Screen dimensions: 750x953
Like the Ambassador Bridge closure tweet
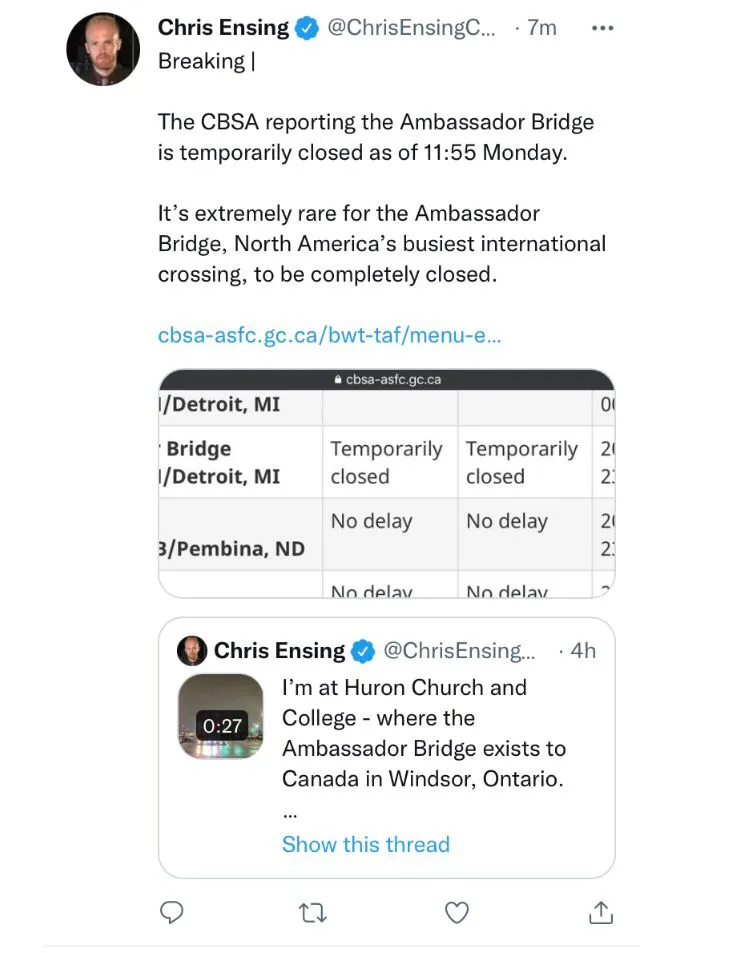457,912
